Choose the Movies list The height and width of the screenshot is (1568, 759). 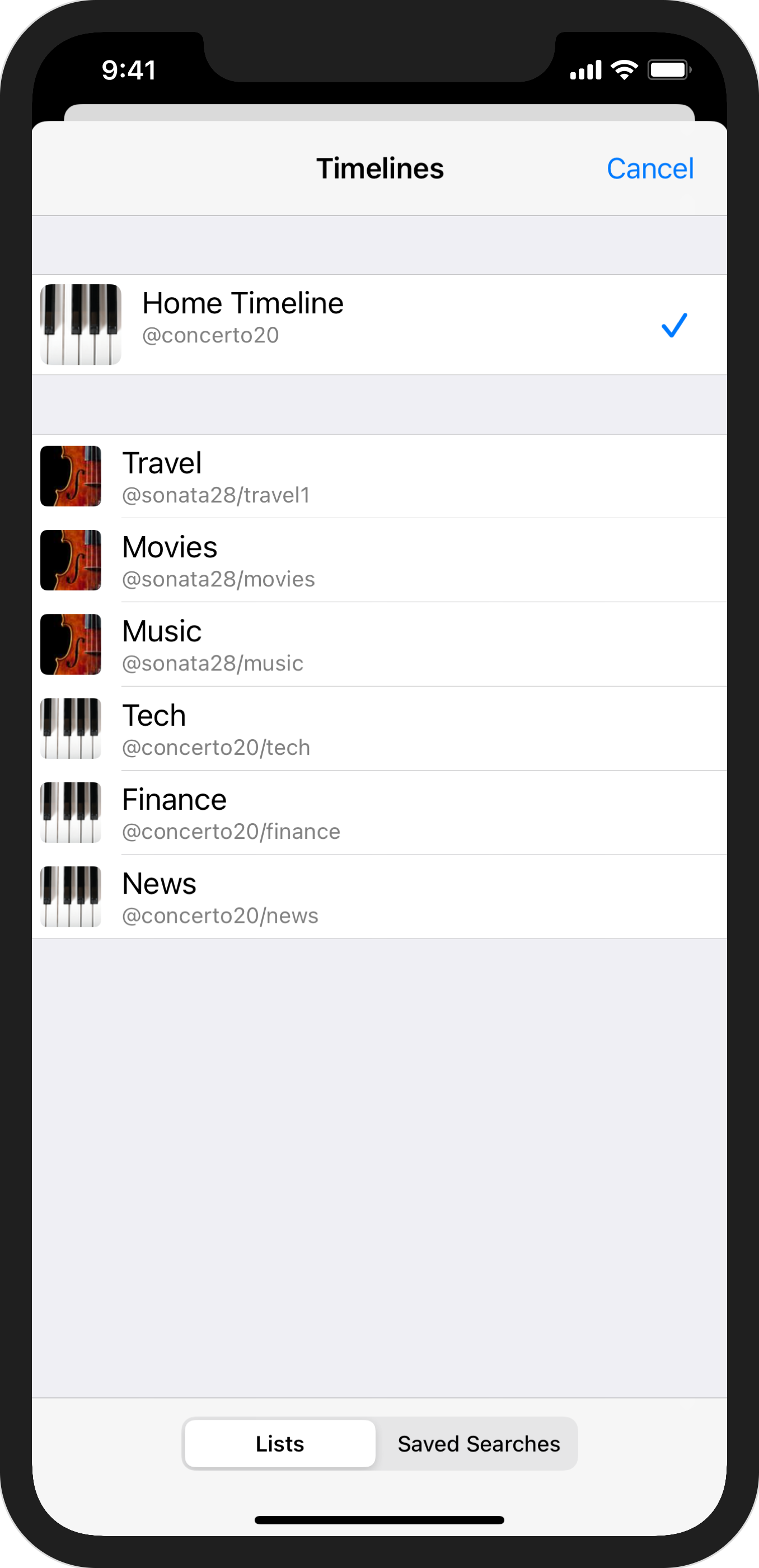pyautogui.click(x=378, y=561)
